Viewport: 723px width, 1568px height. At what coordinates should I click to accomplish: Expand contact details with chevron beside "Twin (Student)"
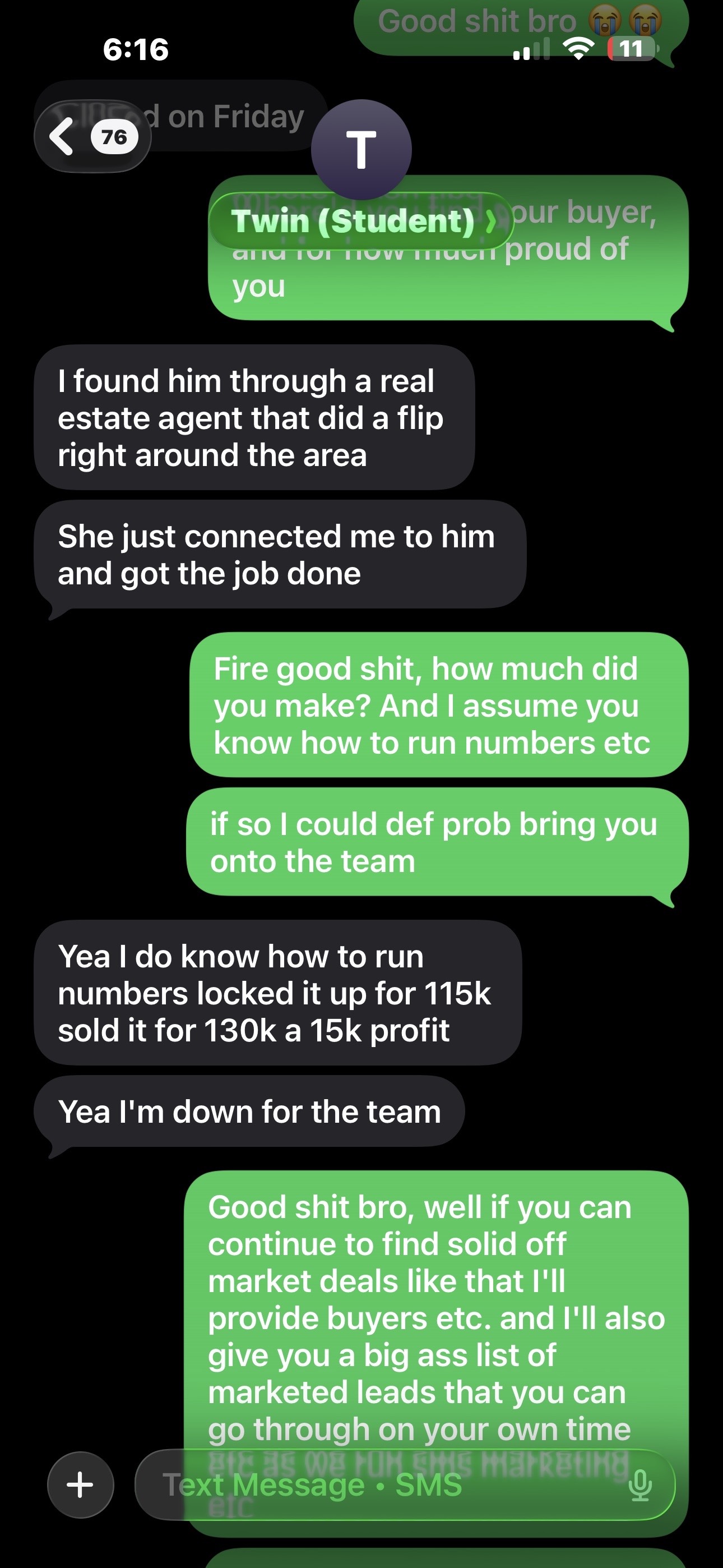tap(490, 222)
